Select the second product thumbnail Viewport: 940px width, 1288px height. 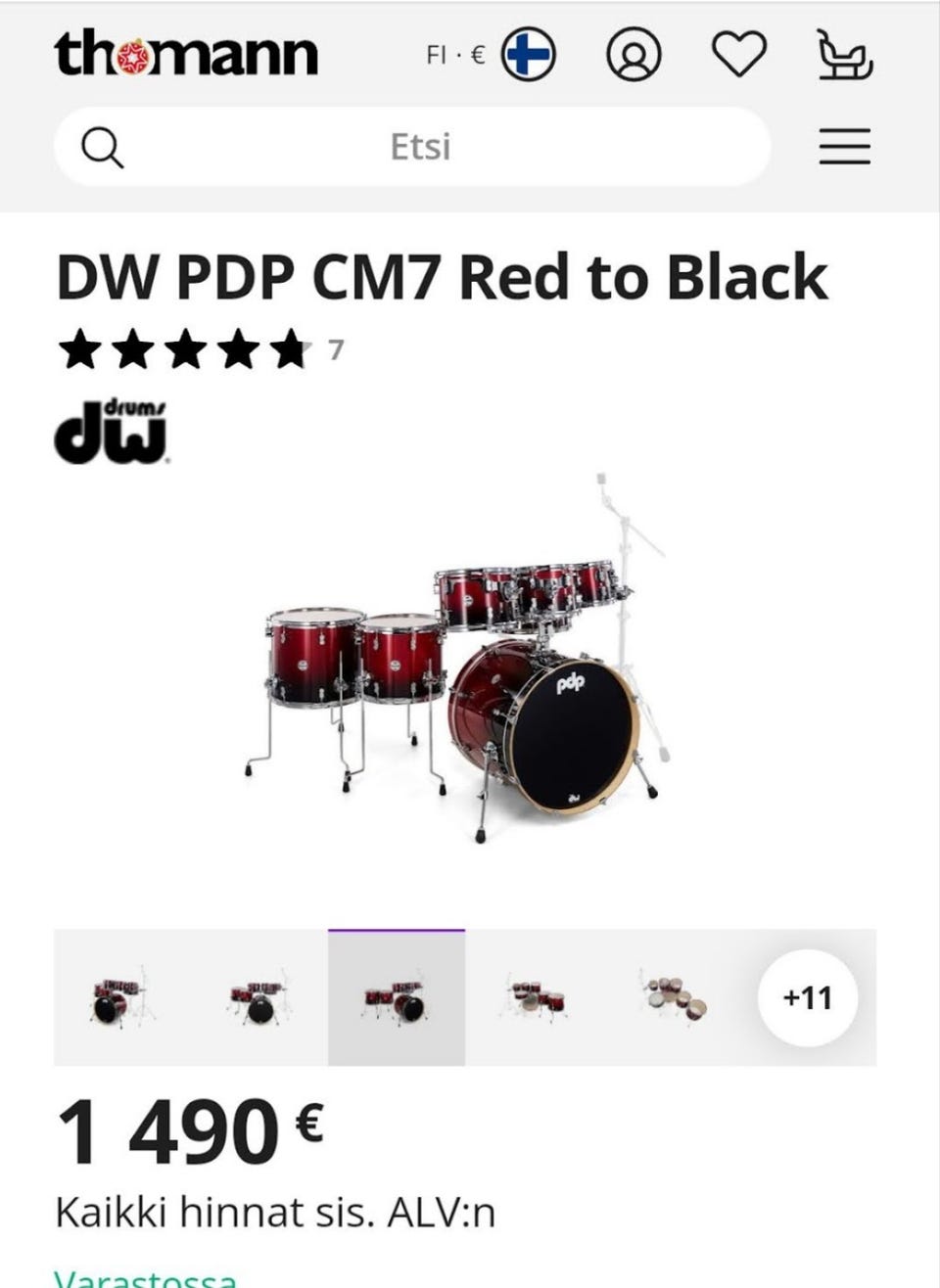tap(258, 998)
